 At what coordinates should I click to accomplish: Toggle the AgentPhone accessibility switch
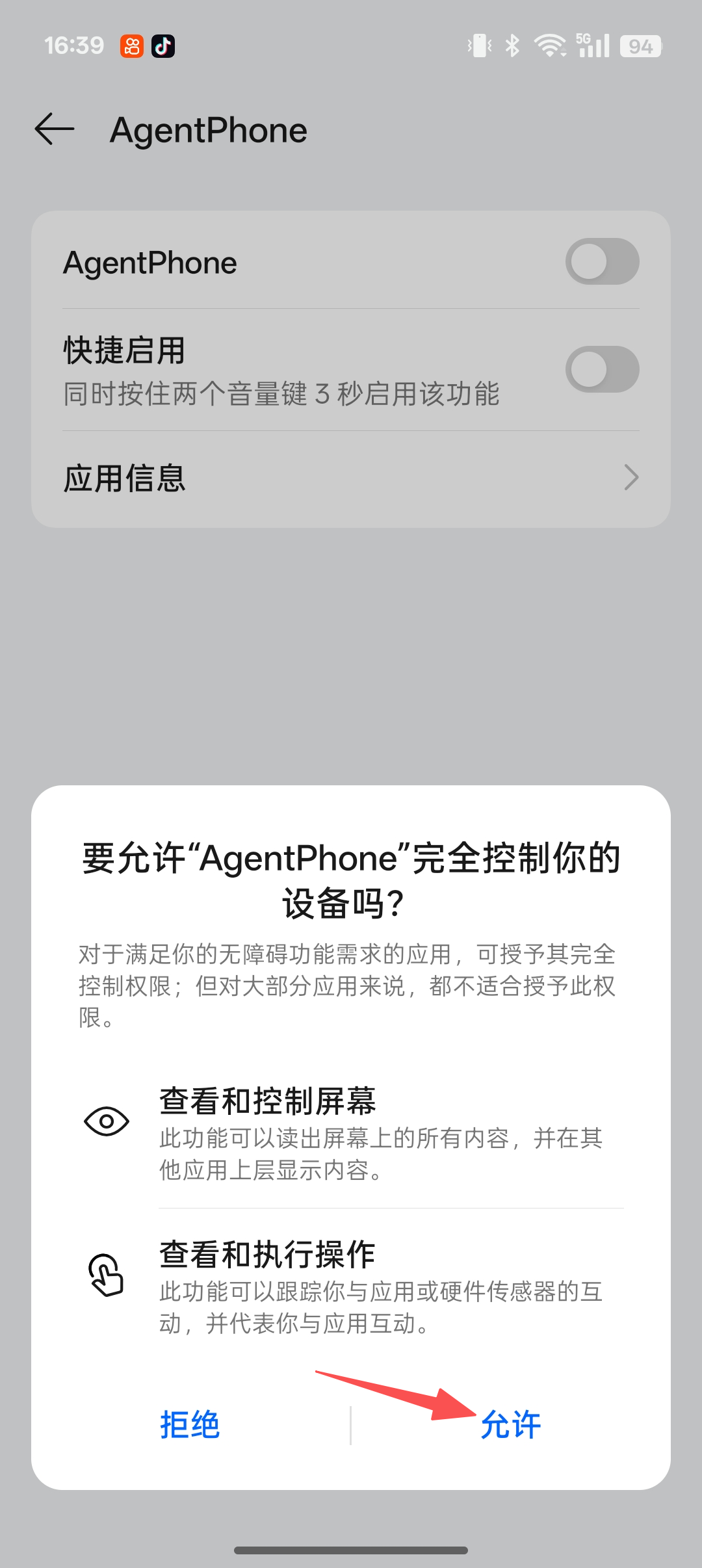click(602, 261)
